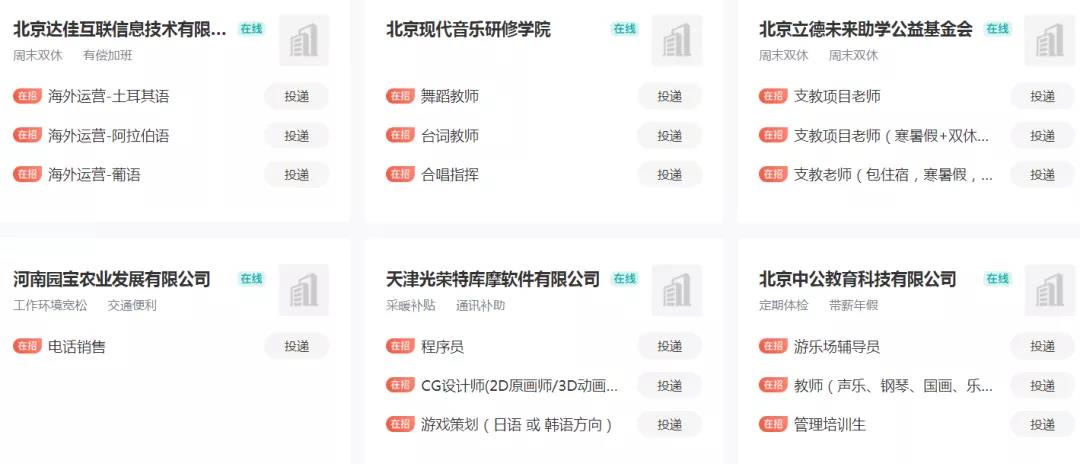Apply to 电话销售 job
The height and width of the screenshot is (464, 1080).
[x=296, y=346]
